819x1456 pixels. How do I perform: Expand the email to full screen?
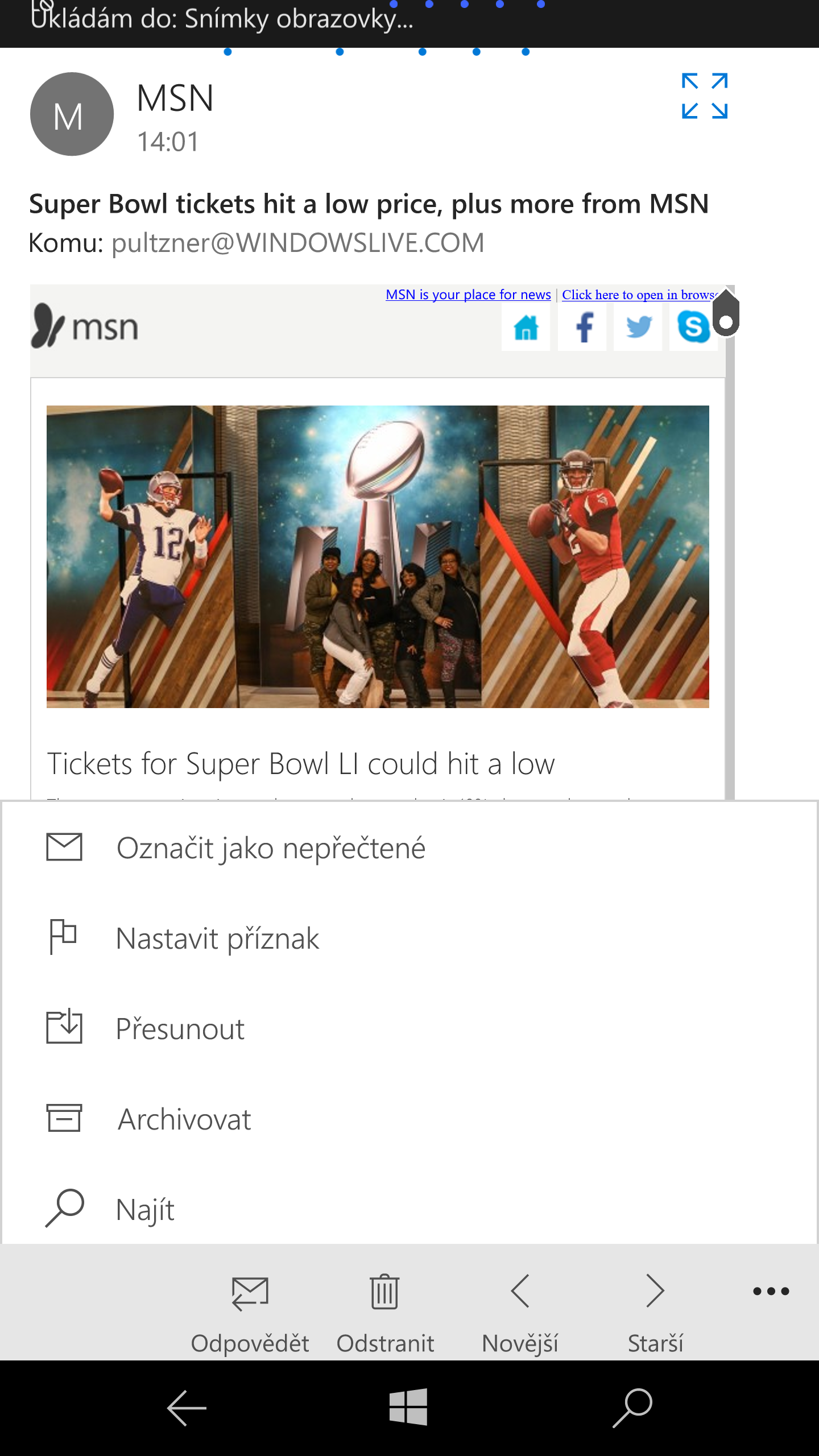pos(704,96)
